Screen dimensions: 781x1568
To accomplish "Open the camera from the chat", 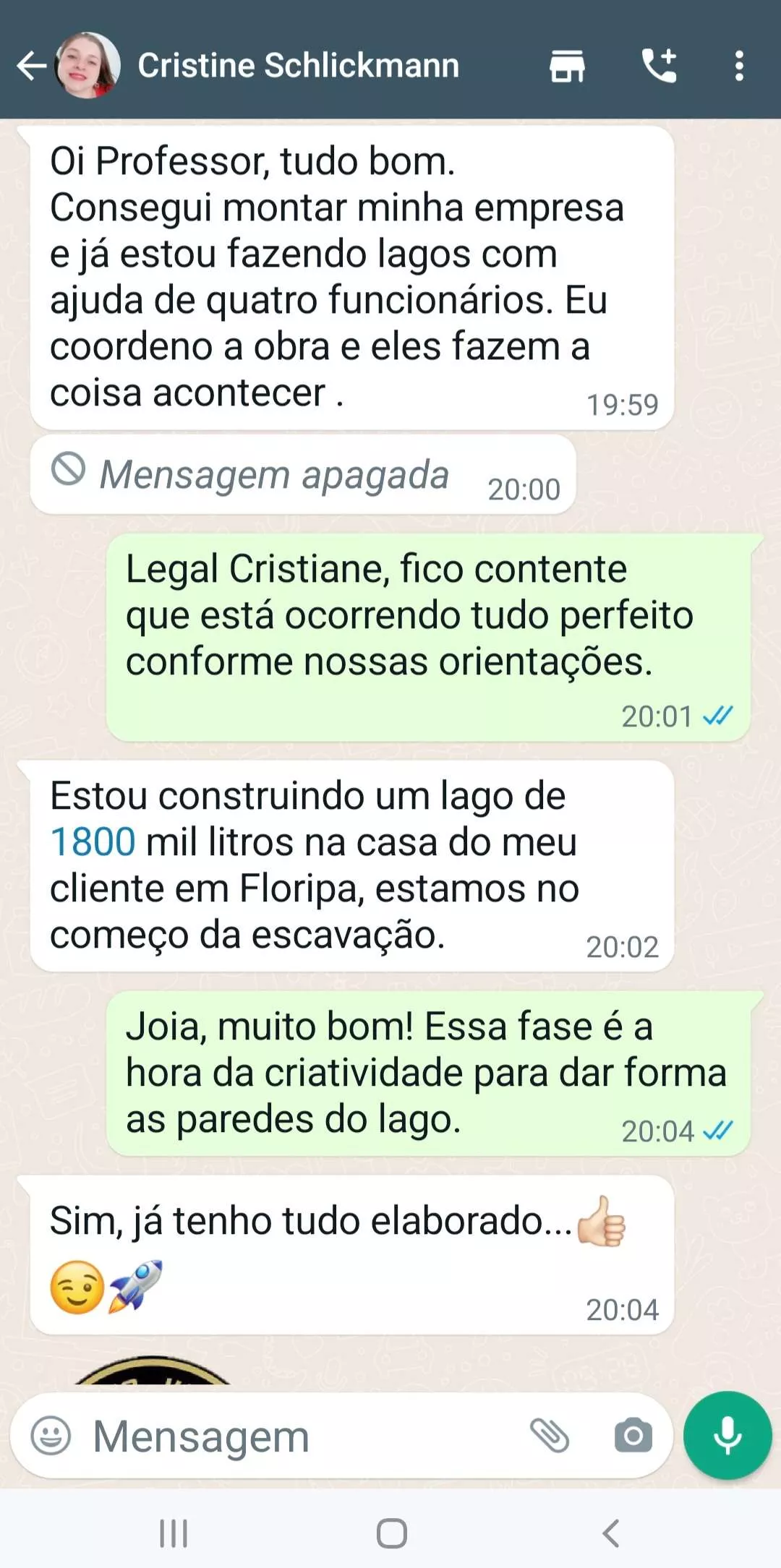I will pos(633,1435).
